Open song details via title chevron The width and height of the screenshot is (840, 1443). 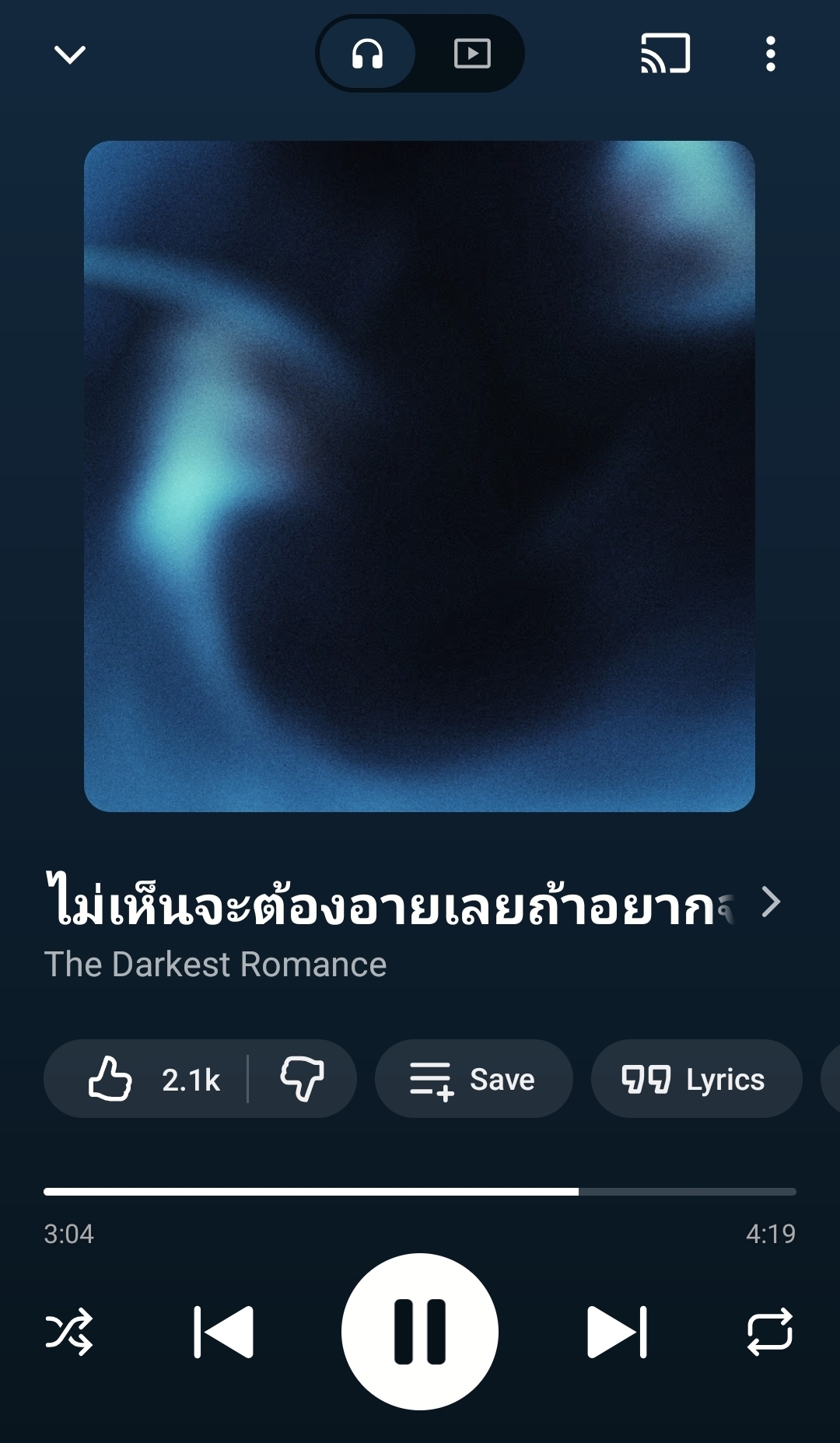click(771, 902)
